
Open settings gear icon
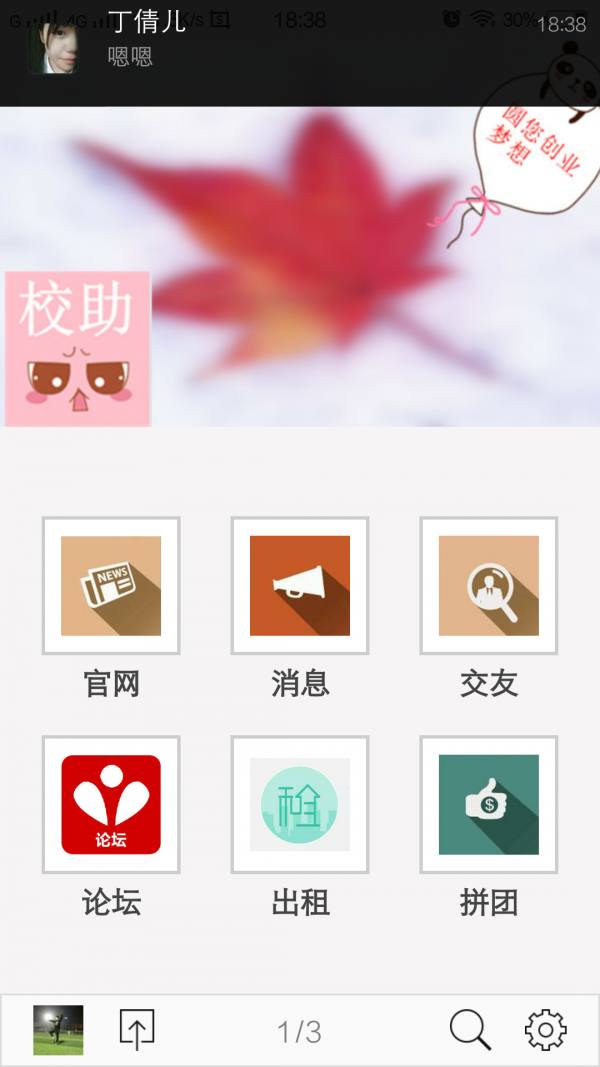(546, 1030)
